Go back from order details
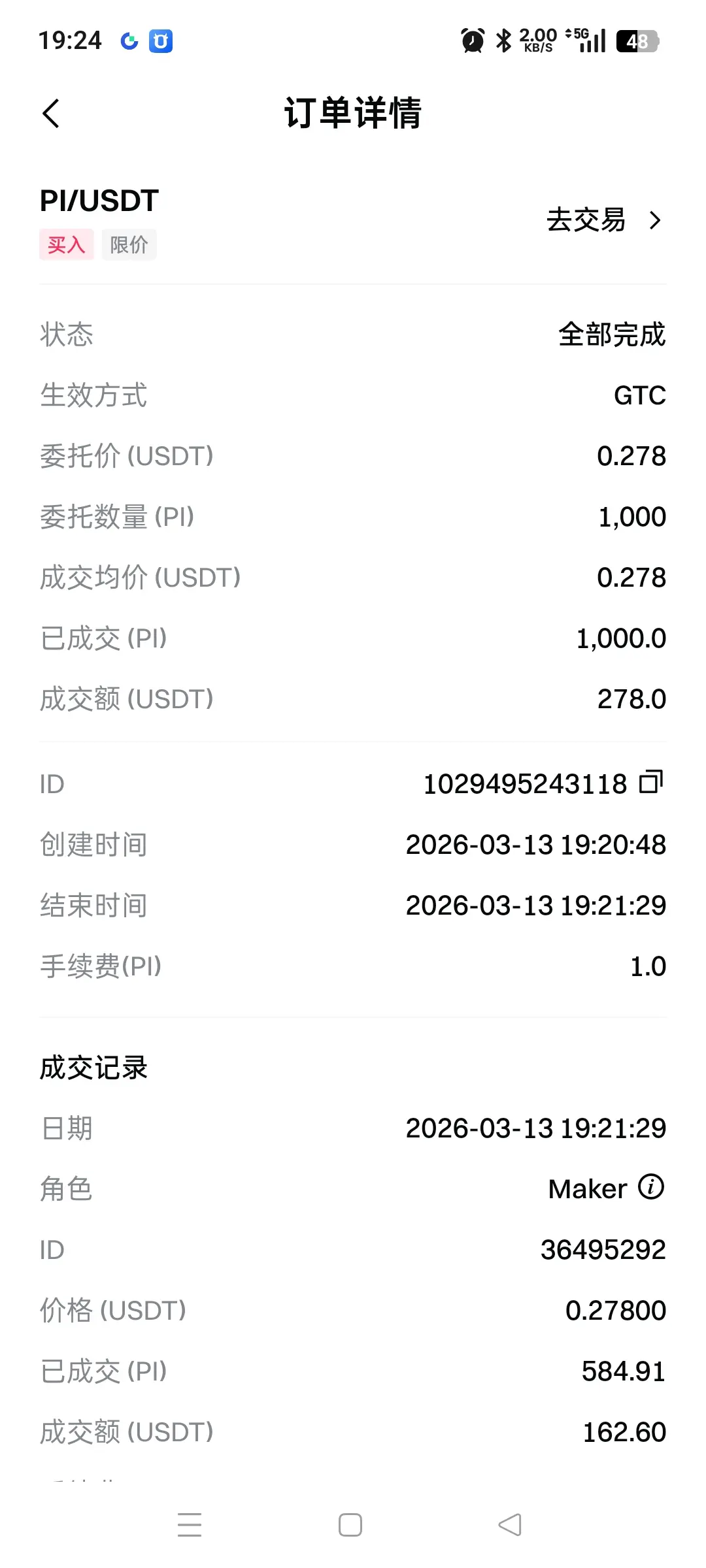Image resolution: width=706 pixels, height=1568 pixels. click(x=51, y=114)
